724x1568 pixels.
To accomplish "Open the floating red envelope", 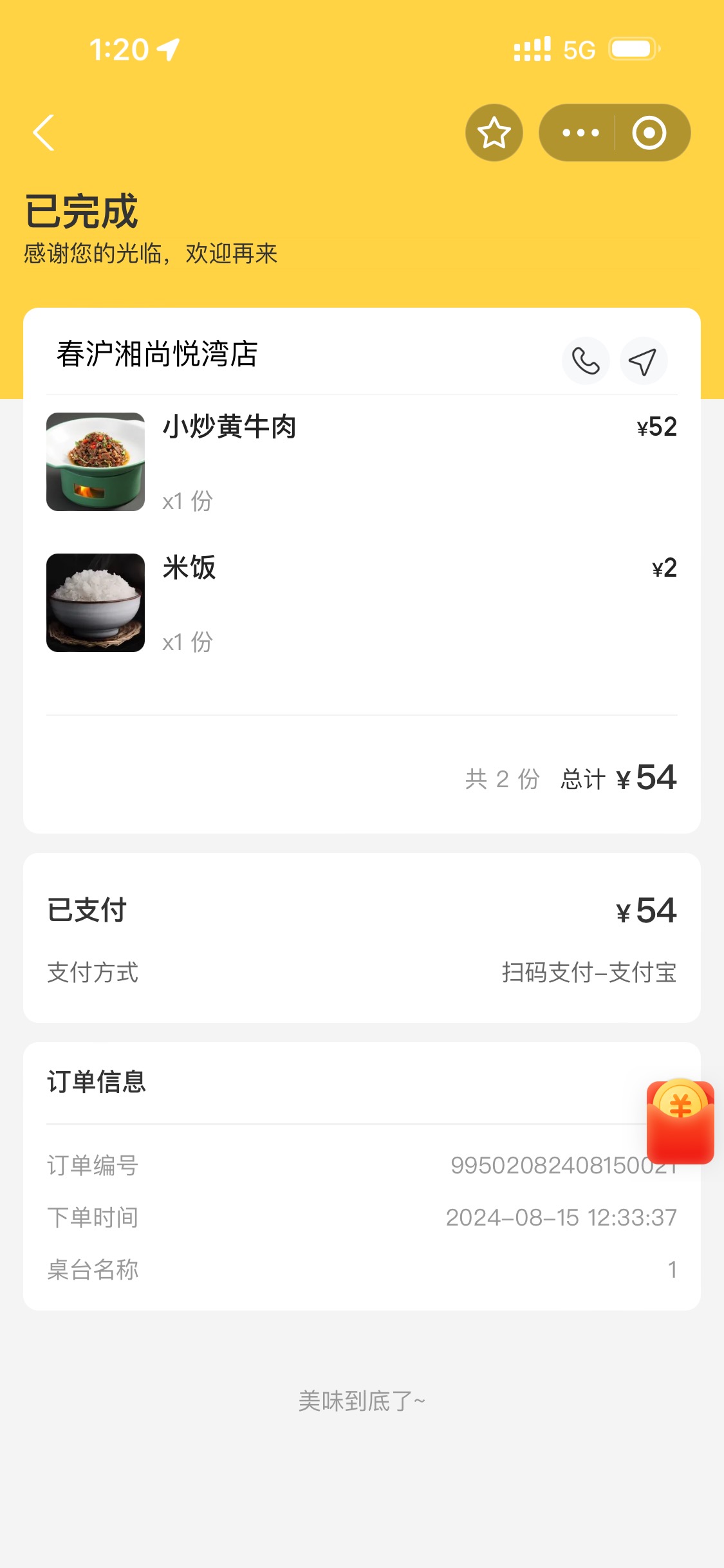I will [680, 1121].
